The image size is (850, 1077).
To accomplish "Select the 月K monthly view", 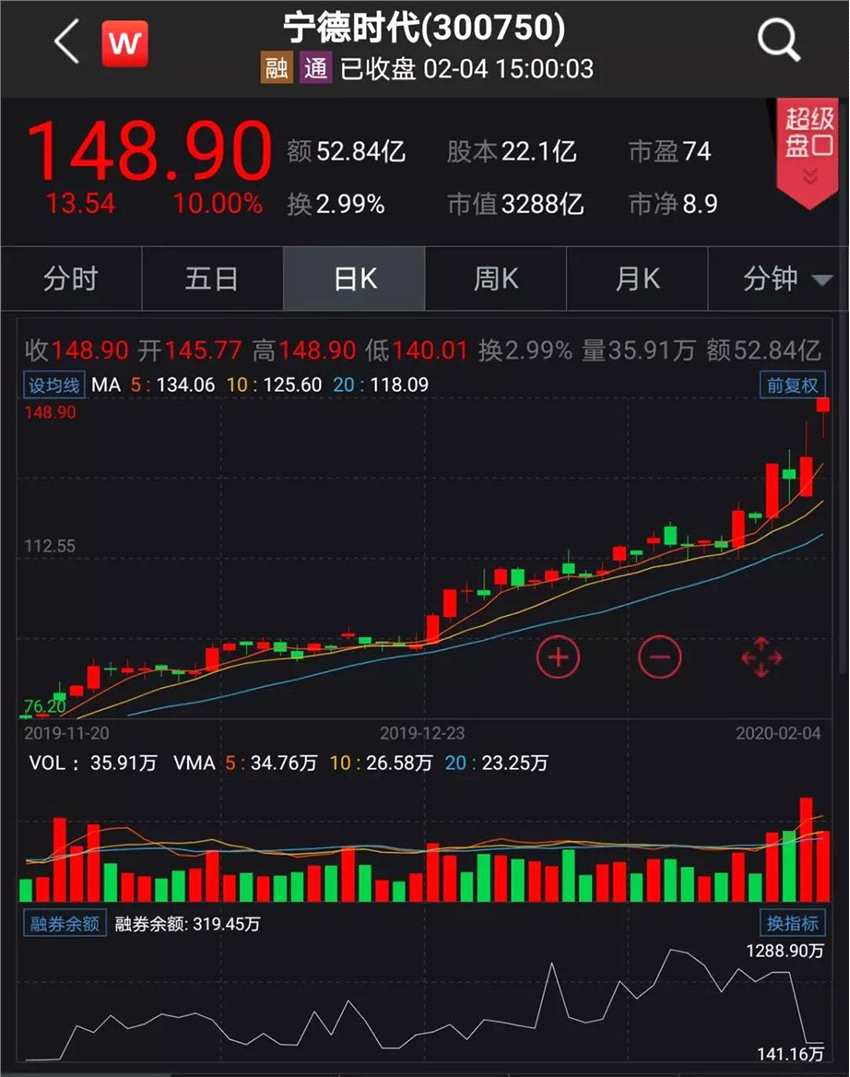I will 636,279.
